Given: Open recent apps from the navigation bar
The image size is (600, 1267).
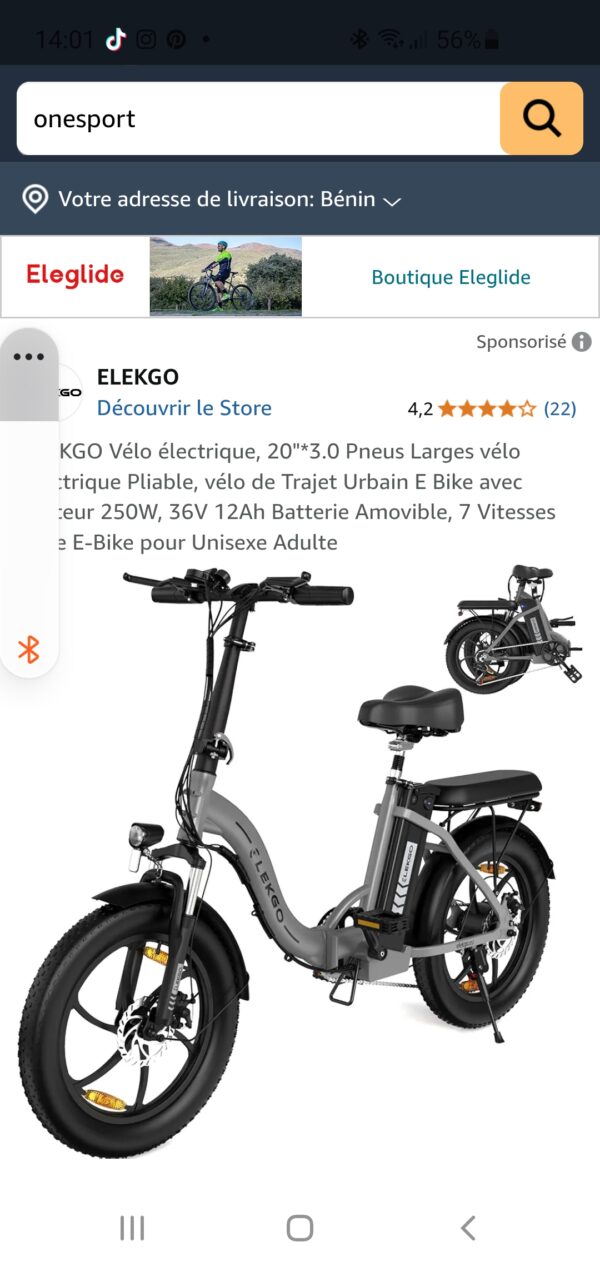Looking at the screenshot, I should (x=132, y=1228).
